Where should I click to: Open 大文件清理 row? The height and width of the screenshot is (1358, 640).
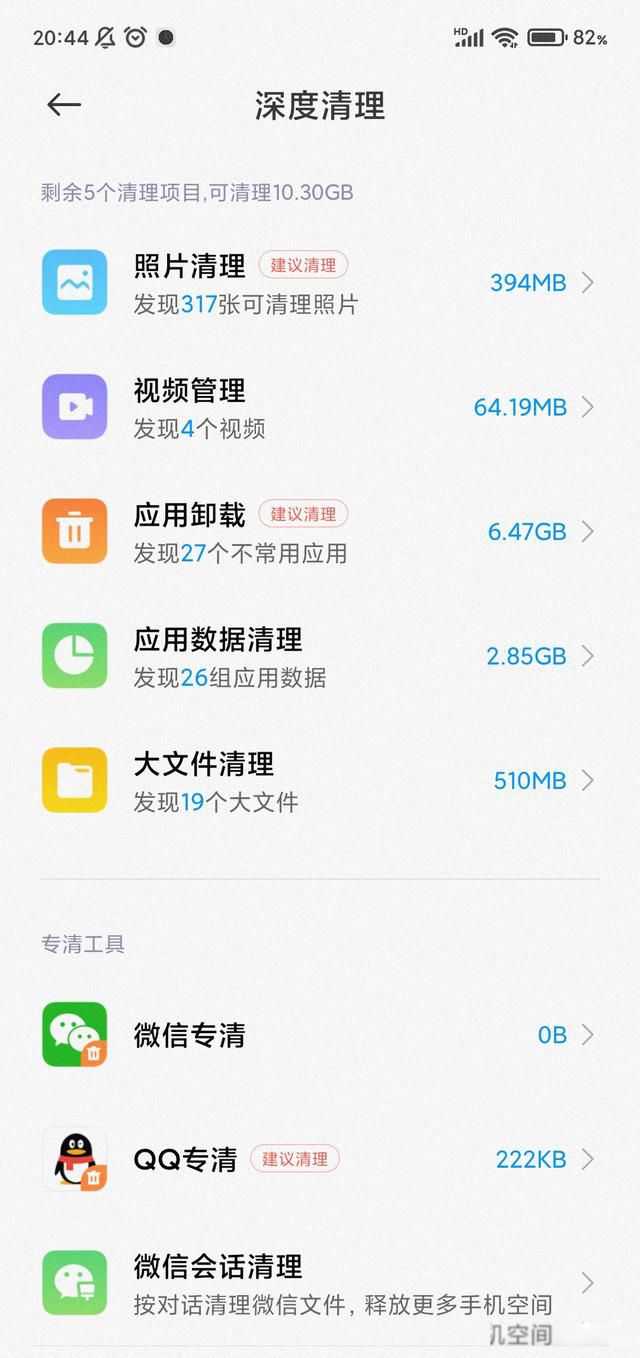click(320, 780)
